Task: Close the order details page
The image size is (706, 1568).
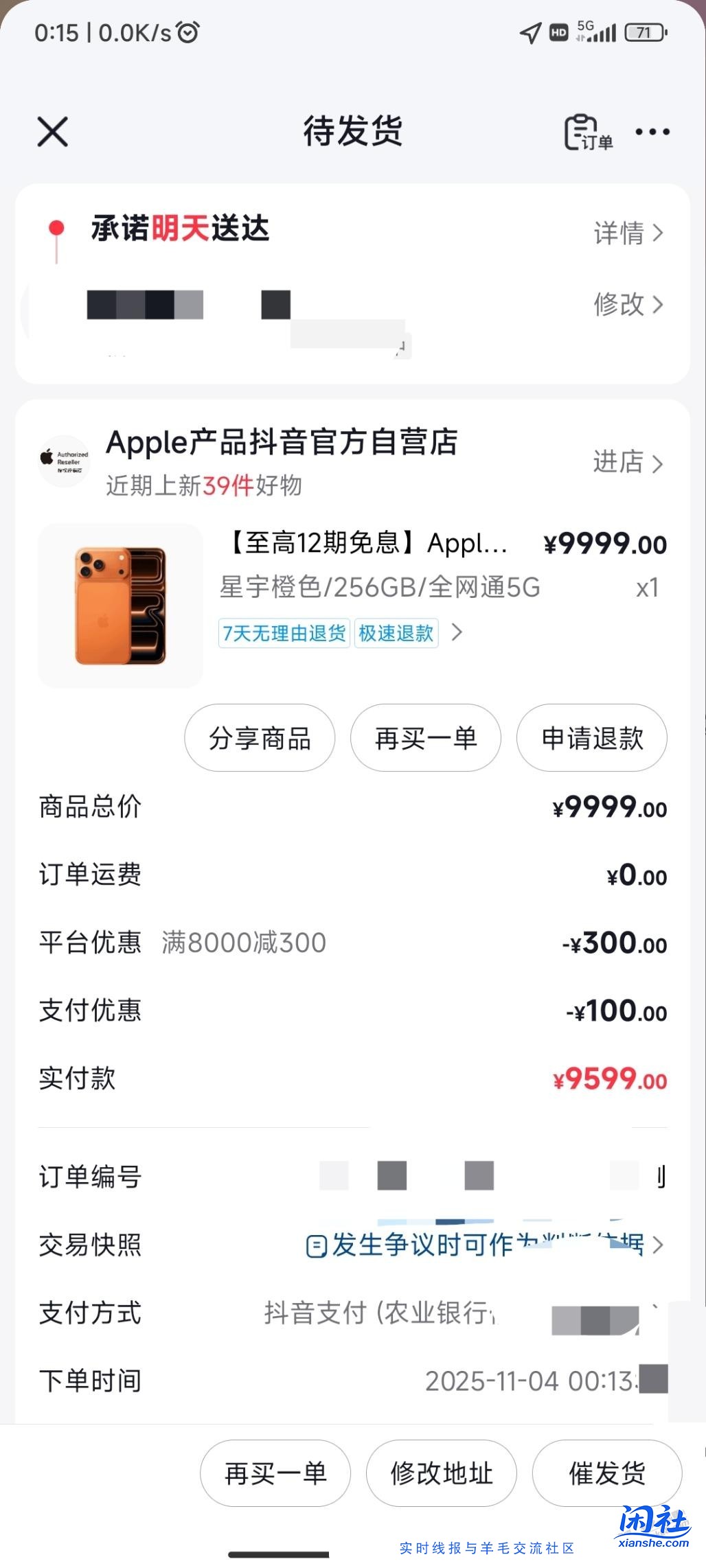Action: (x=53, y=132)
